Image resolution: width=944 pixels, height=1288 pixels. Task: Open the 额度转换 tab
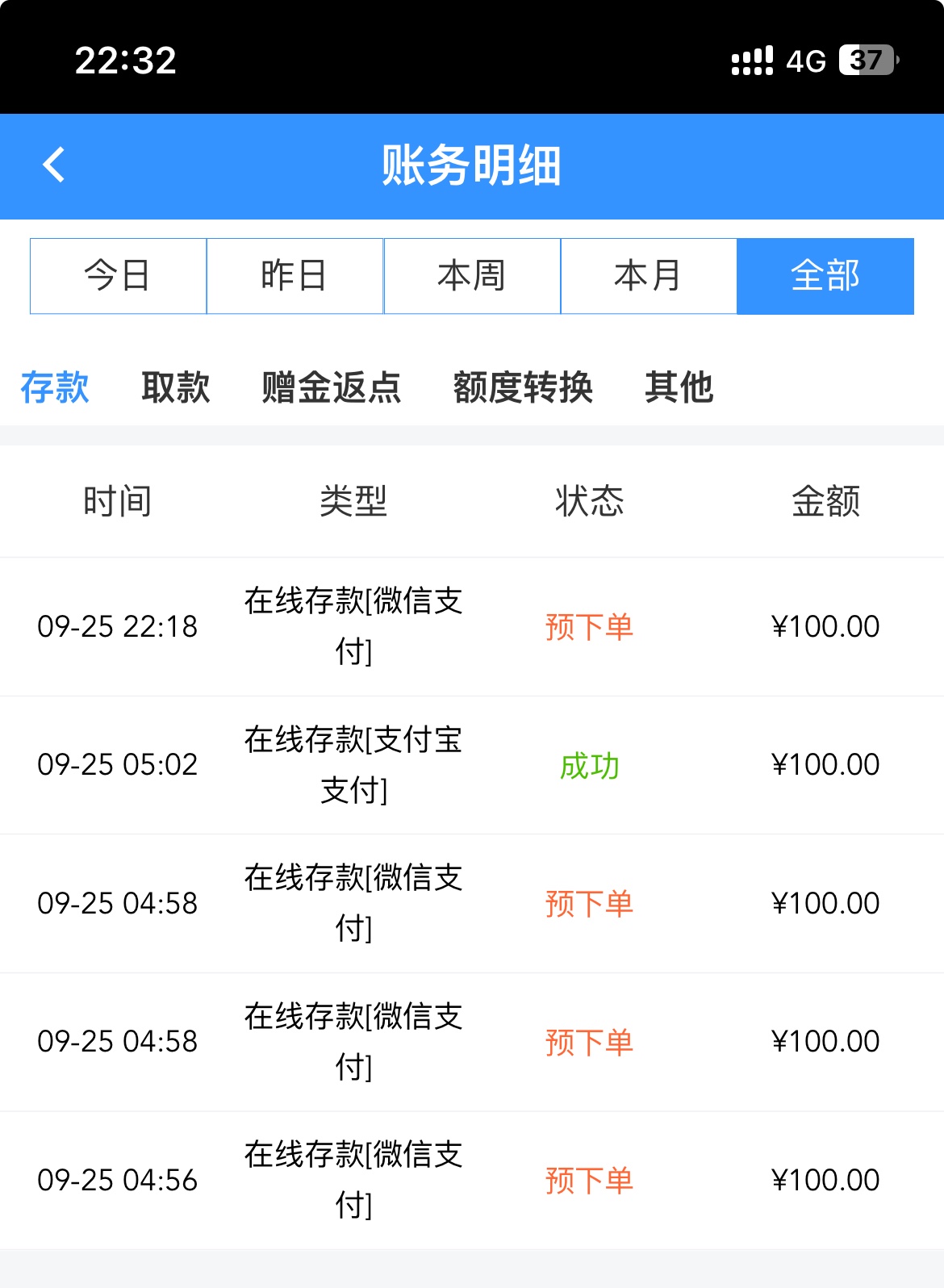[523, 387]
